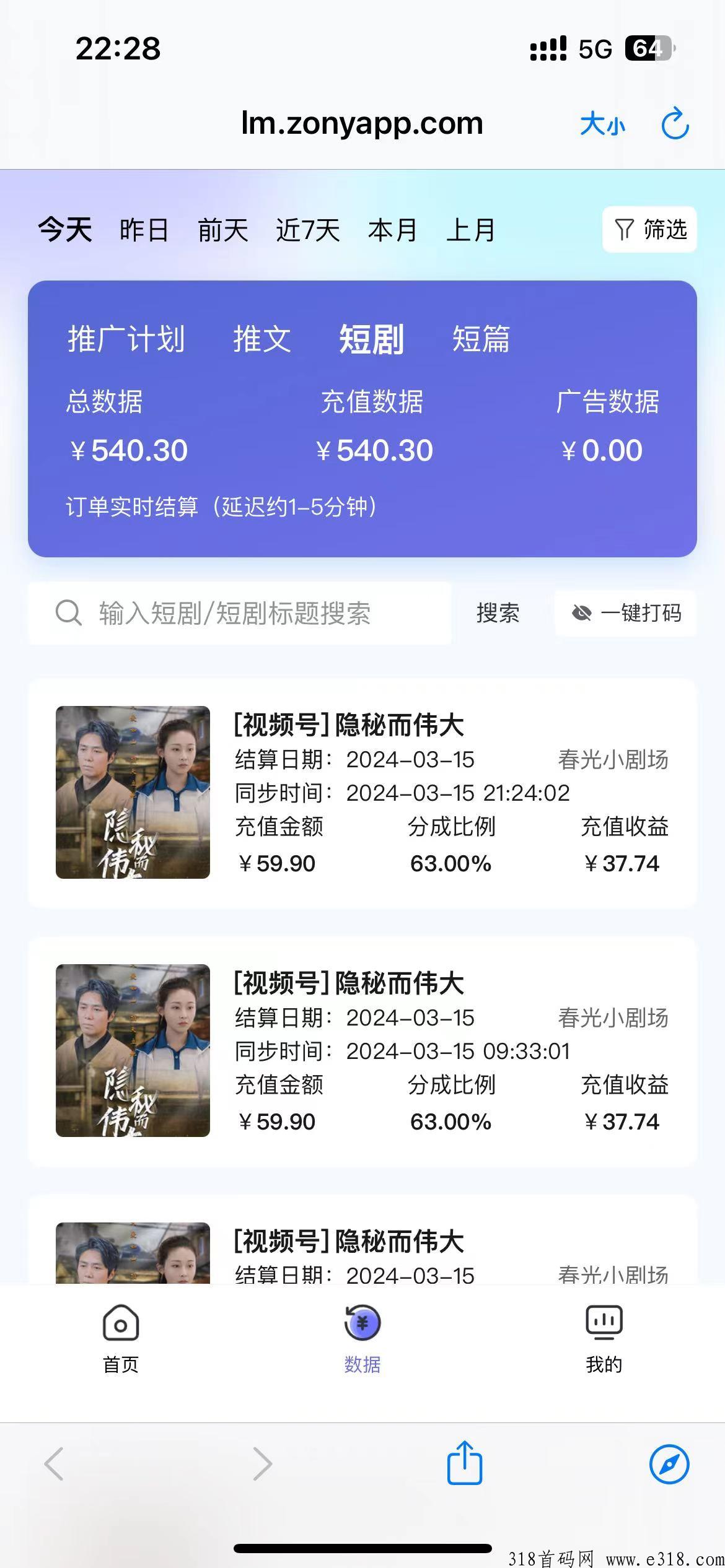This screenshot has height=1568, width=725.
Task: Tap the 输入短剧 search field
Action: click(240, 613)
